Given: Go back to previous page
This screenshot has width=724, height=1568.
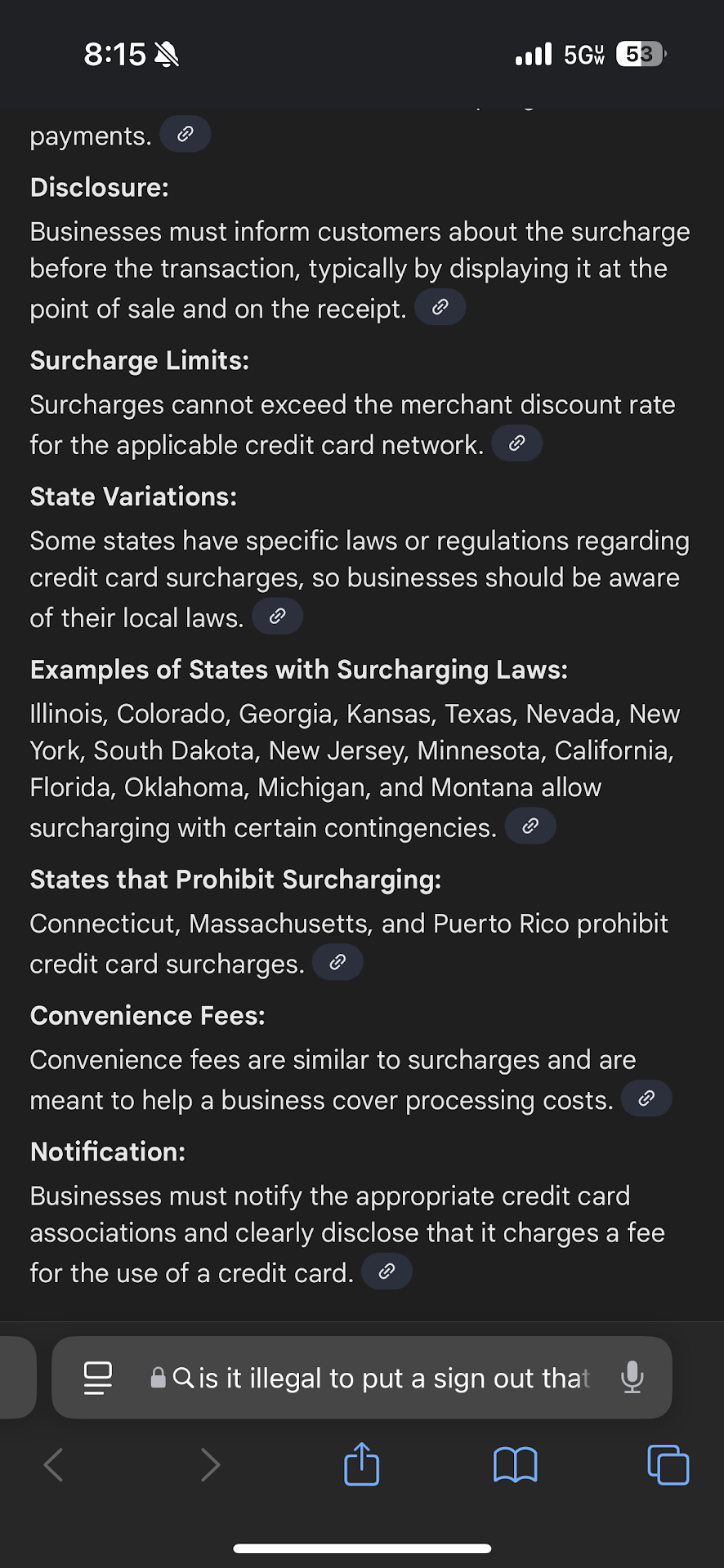Looking at the screenshot, I should coord(54,1464).
